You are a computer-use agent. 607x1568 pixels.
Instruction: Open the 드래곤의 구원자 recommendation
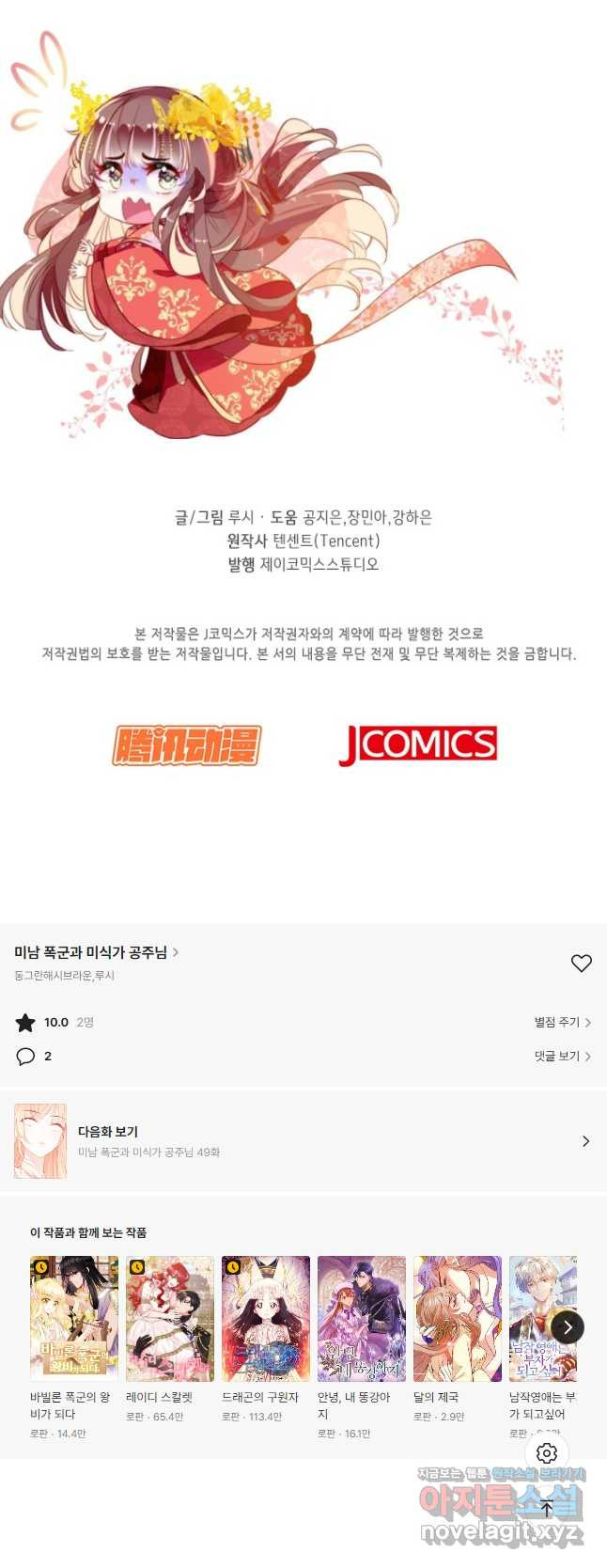click(266, 1318)
